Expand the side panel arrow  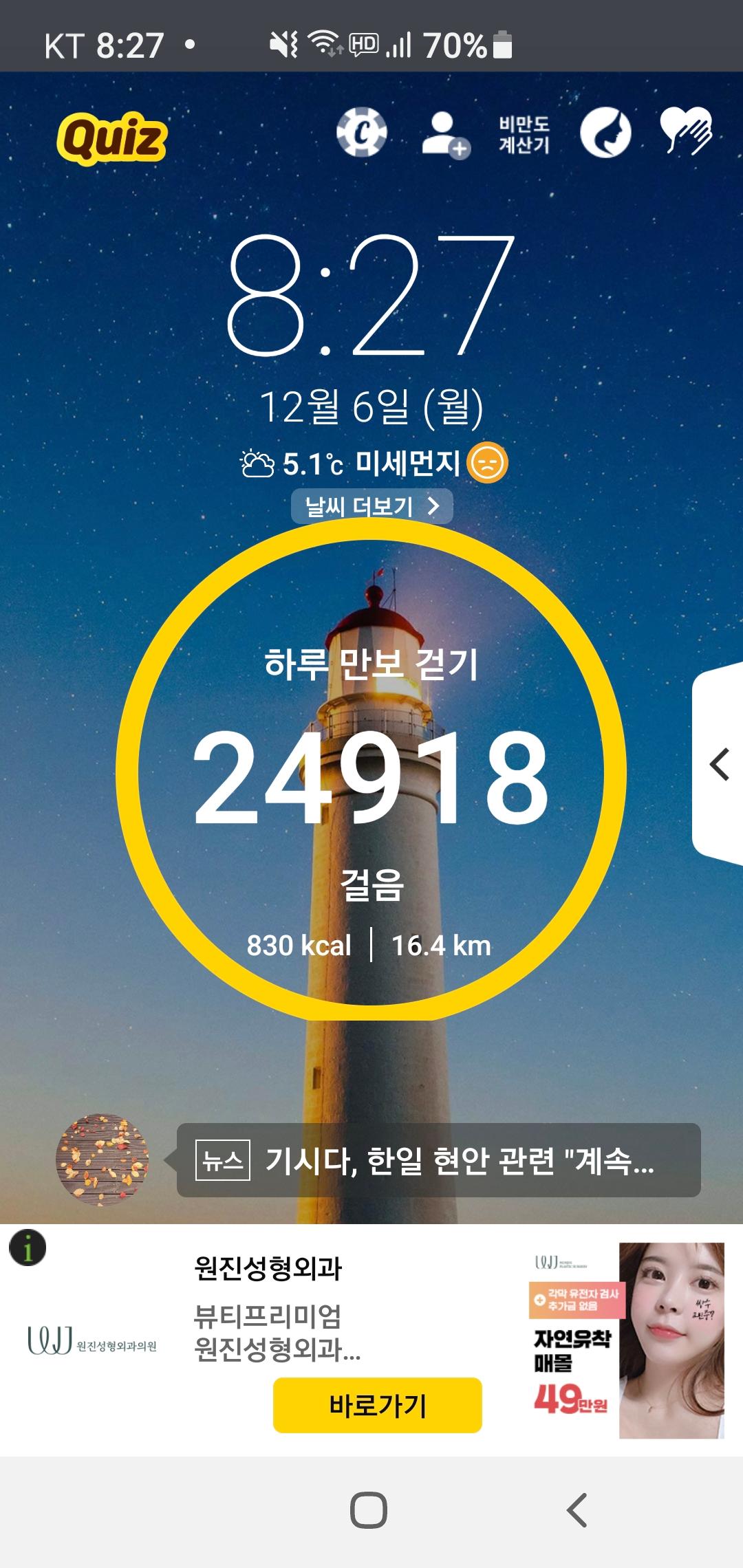[x=719, y=765]
